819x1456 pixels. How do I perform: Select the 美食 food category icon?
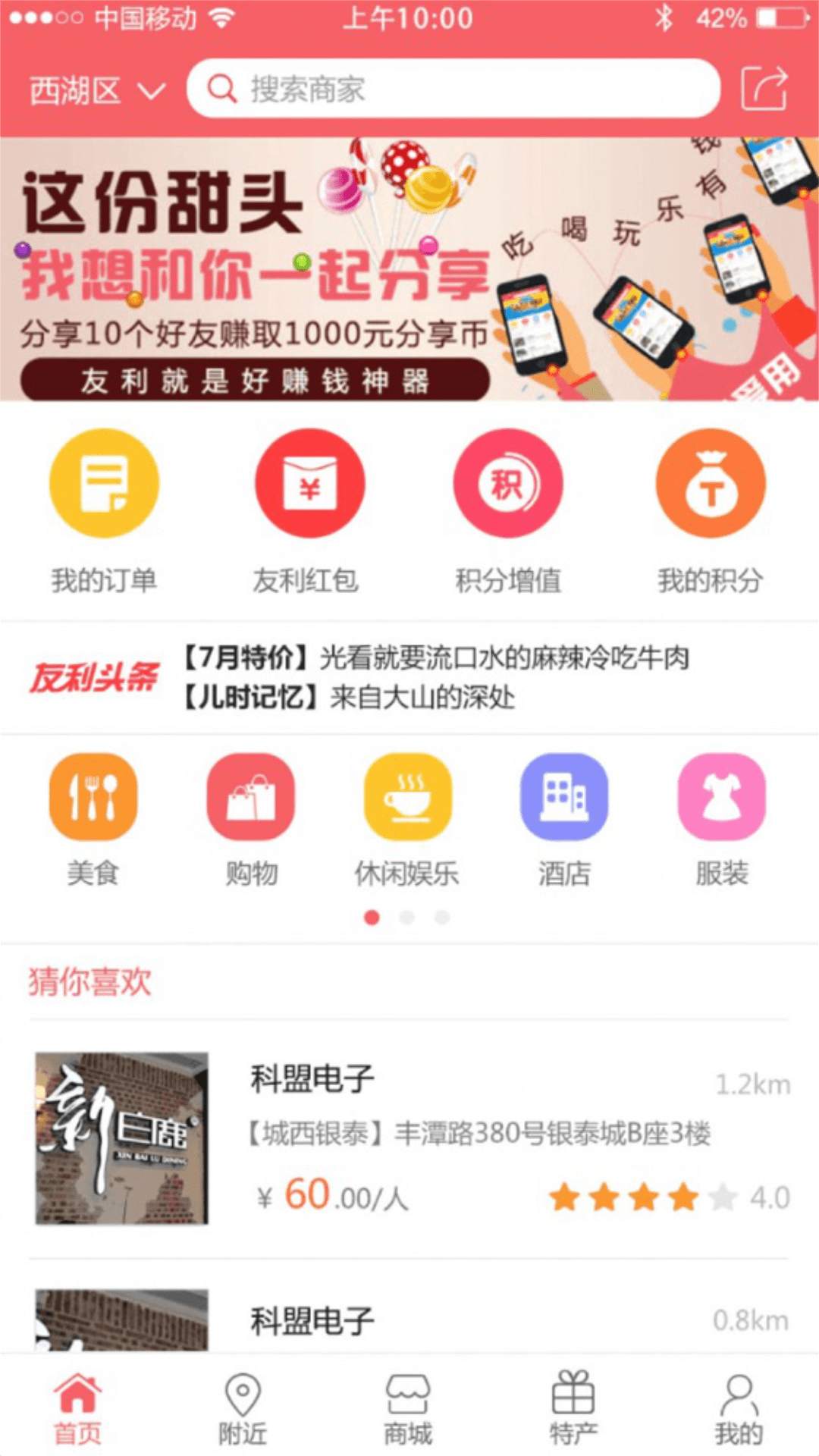[93, 797]
